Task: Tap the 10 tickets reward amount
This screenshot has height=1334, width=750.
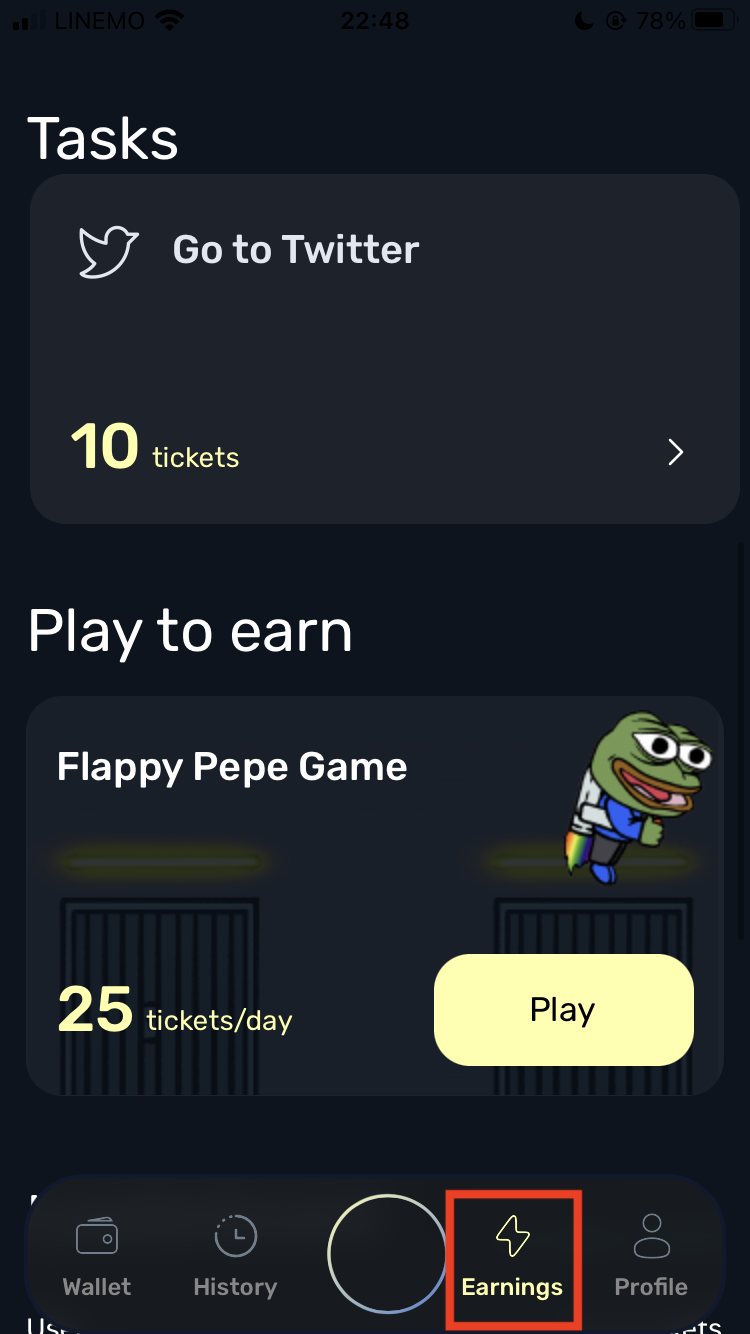Action: [155, 450]
